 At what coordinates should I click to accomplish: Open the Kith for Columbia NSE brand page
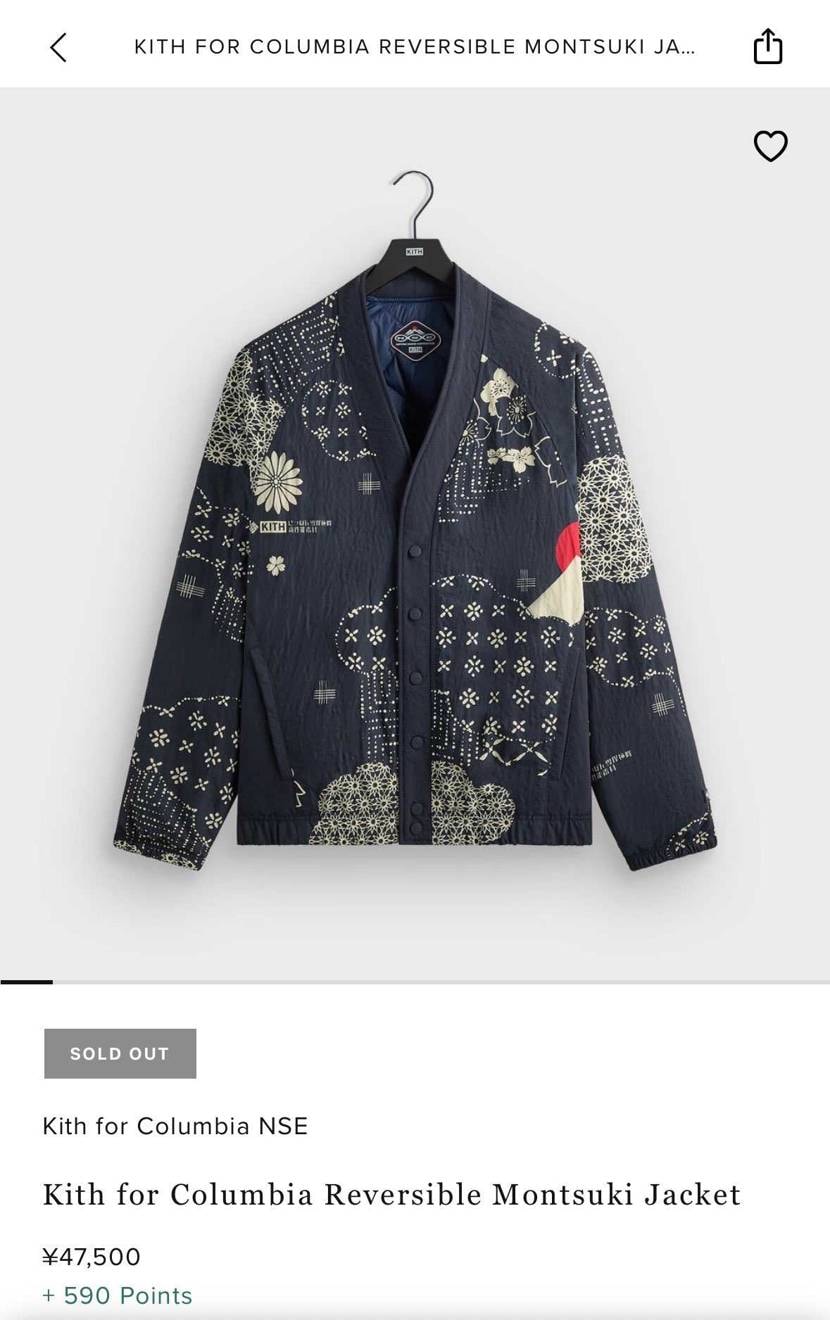click(175, 1126)
